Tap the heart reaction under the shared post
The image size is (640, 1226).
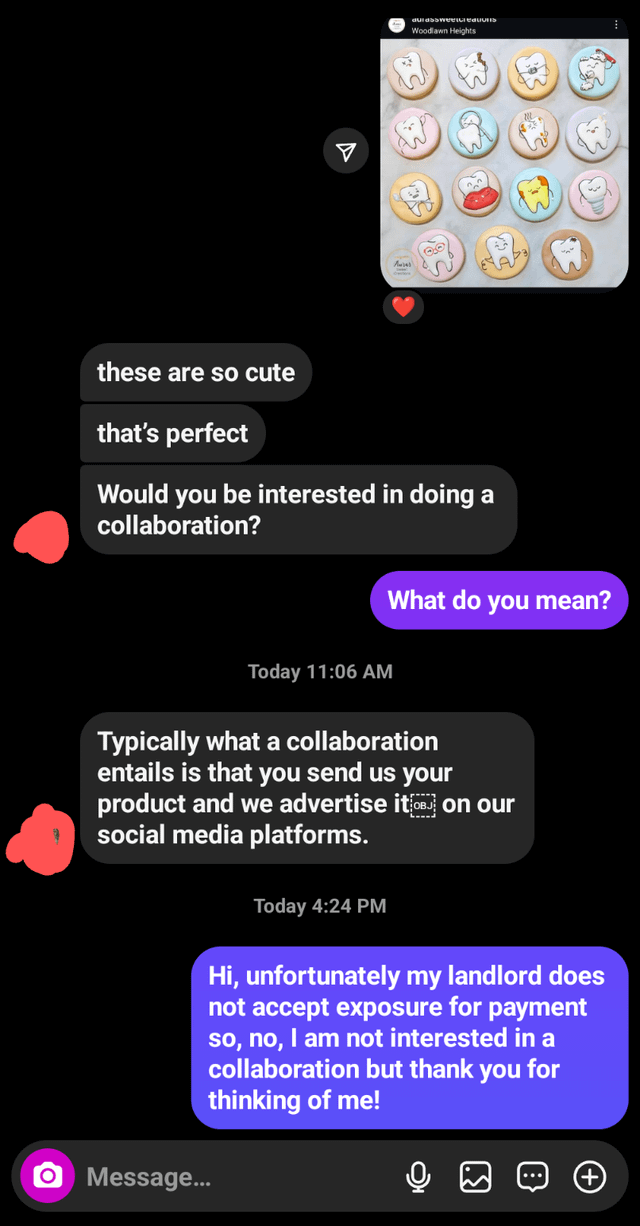click(403, 308)
